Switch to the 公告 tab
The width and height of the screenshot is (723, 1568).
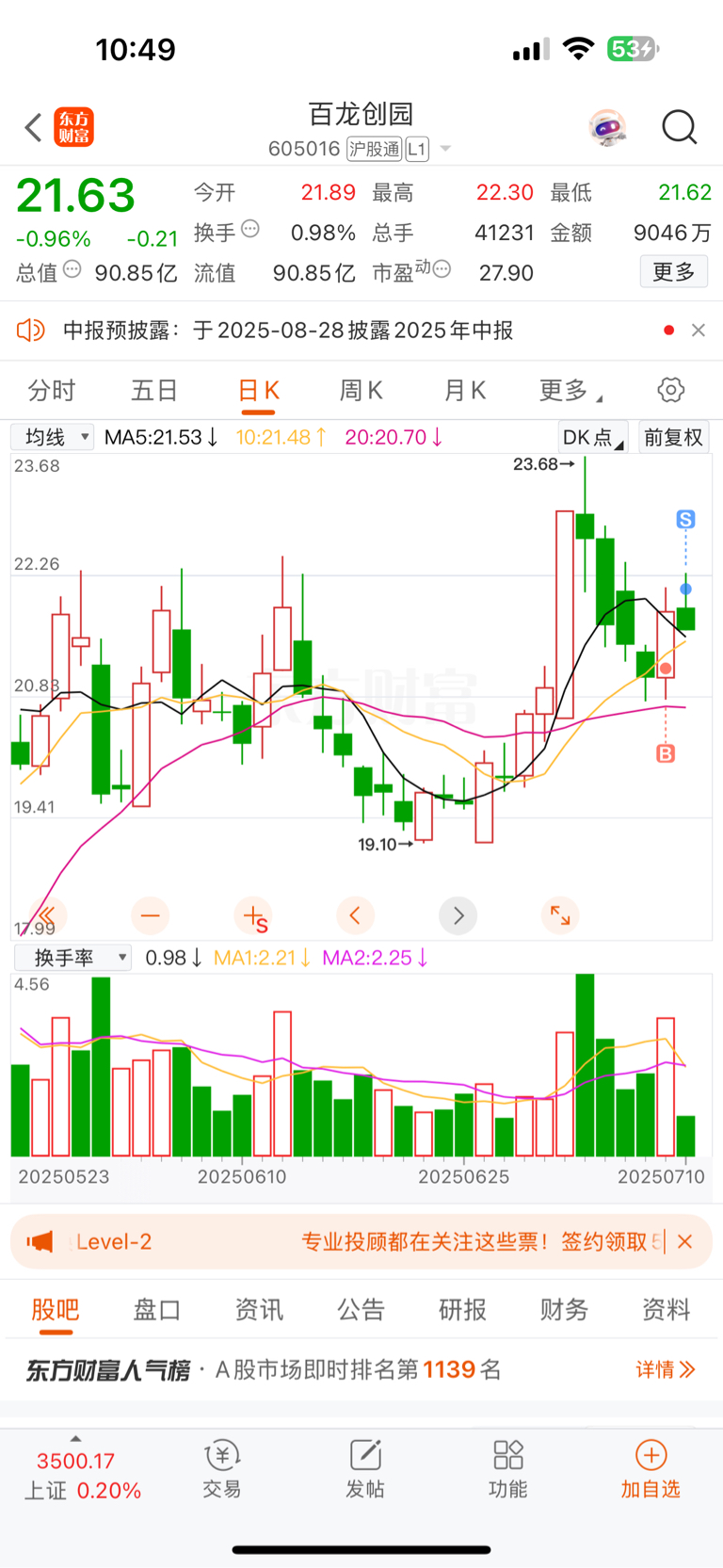361,1310
